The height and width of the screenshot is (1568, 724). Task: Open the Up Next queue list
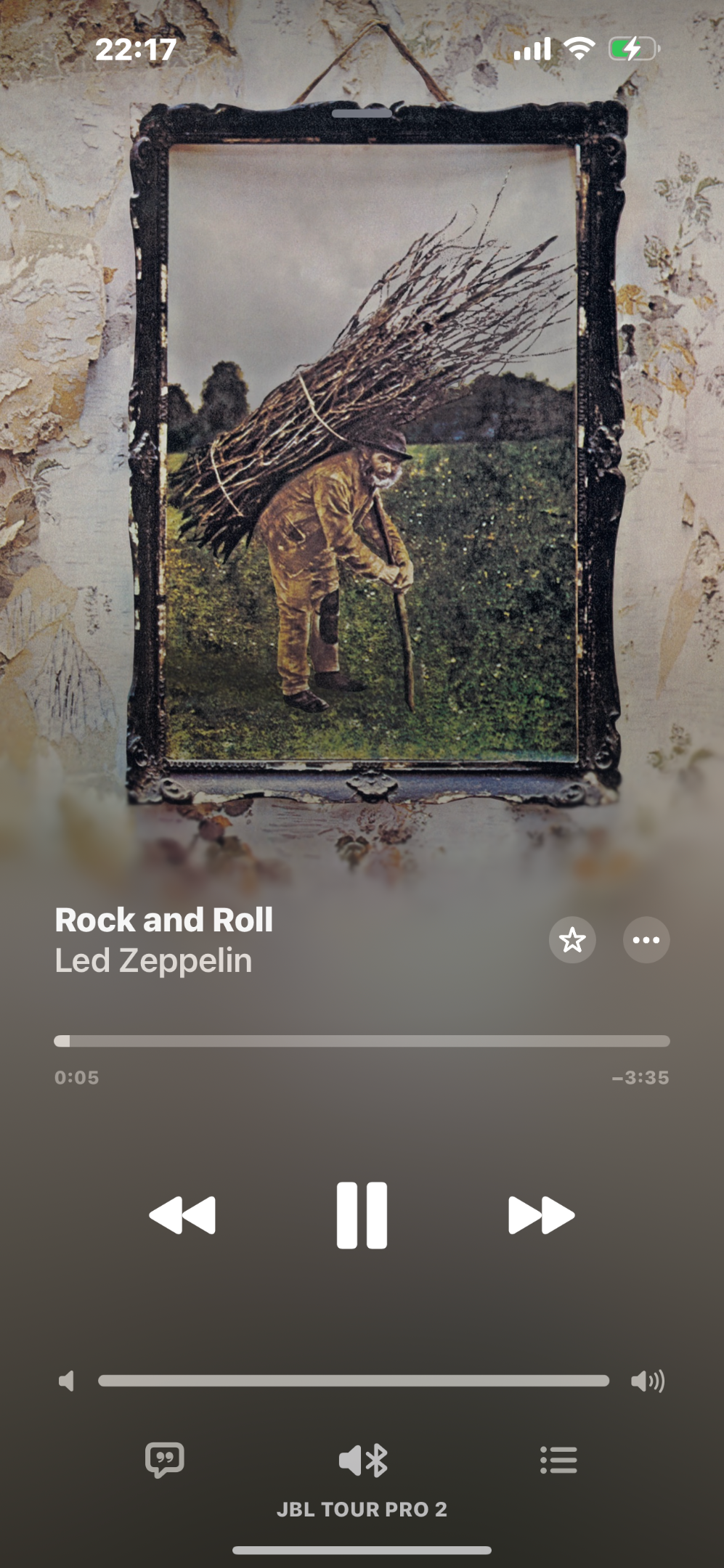coord(558,1460)
